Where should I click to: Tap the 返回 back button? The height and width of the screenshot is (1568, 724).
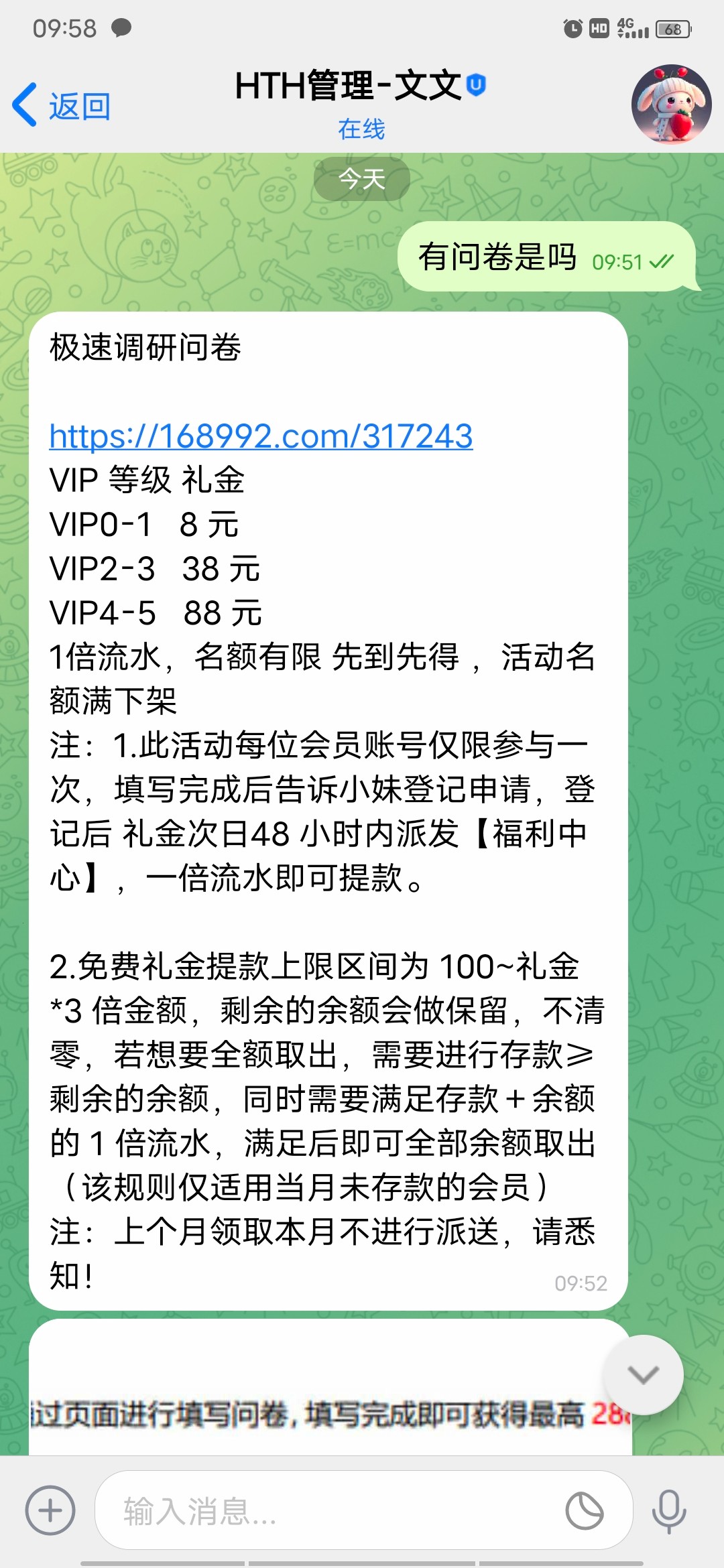(x=62, y=105)
